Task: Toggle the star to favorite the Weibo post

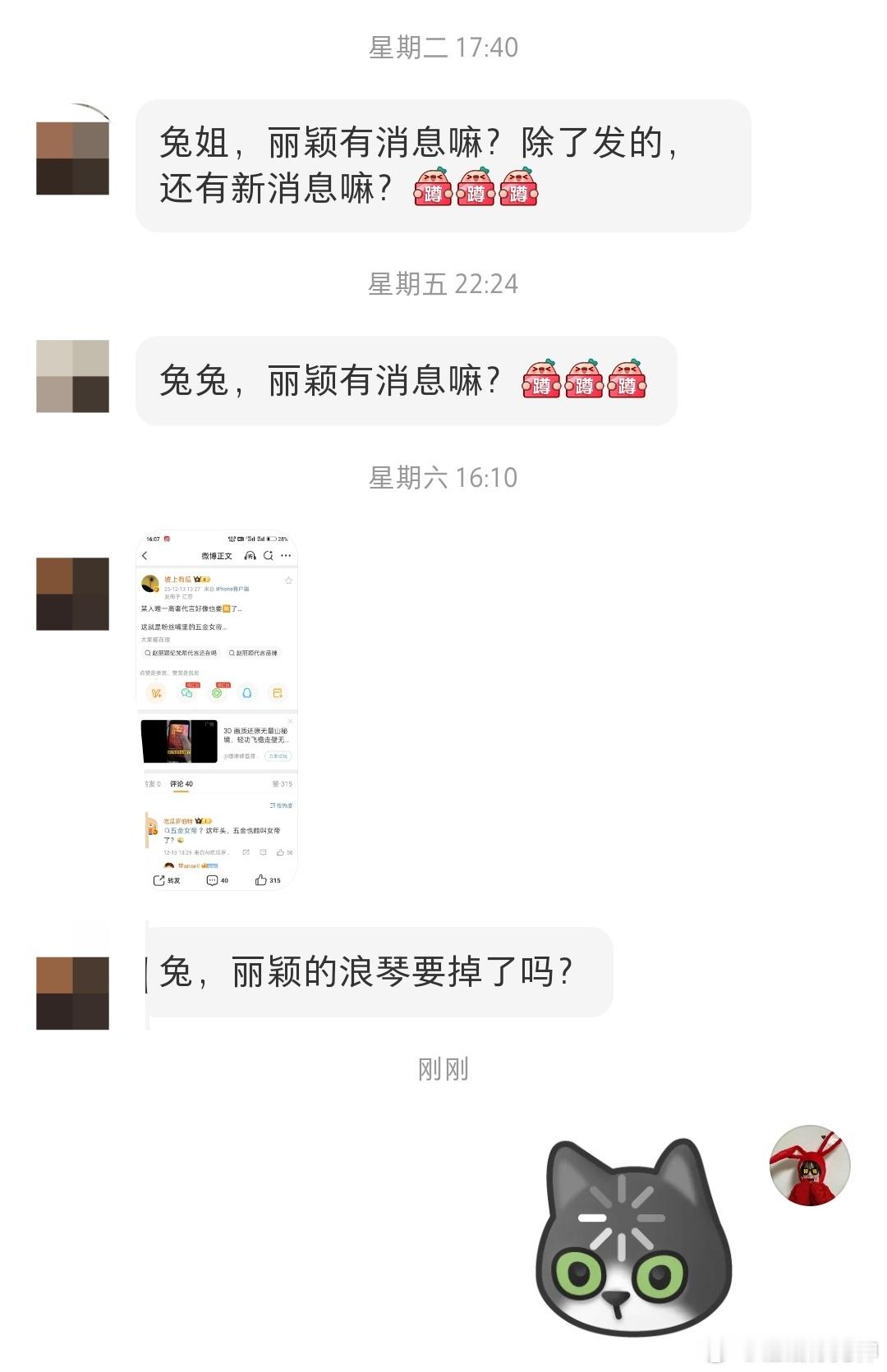Action: (x=288, y=580)
